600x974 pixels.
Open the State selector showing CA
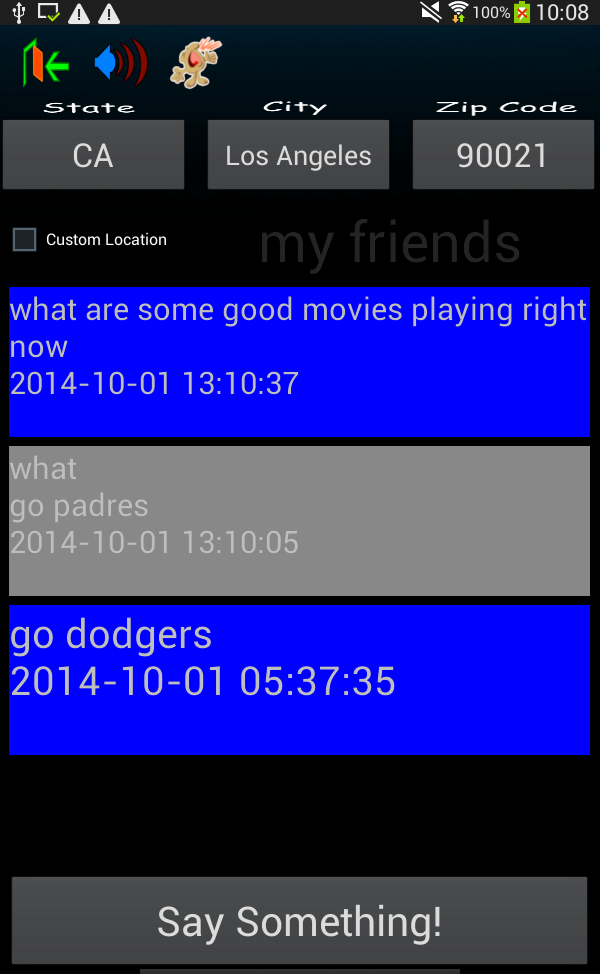(94, 155)
